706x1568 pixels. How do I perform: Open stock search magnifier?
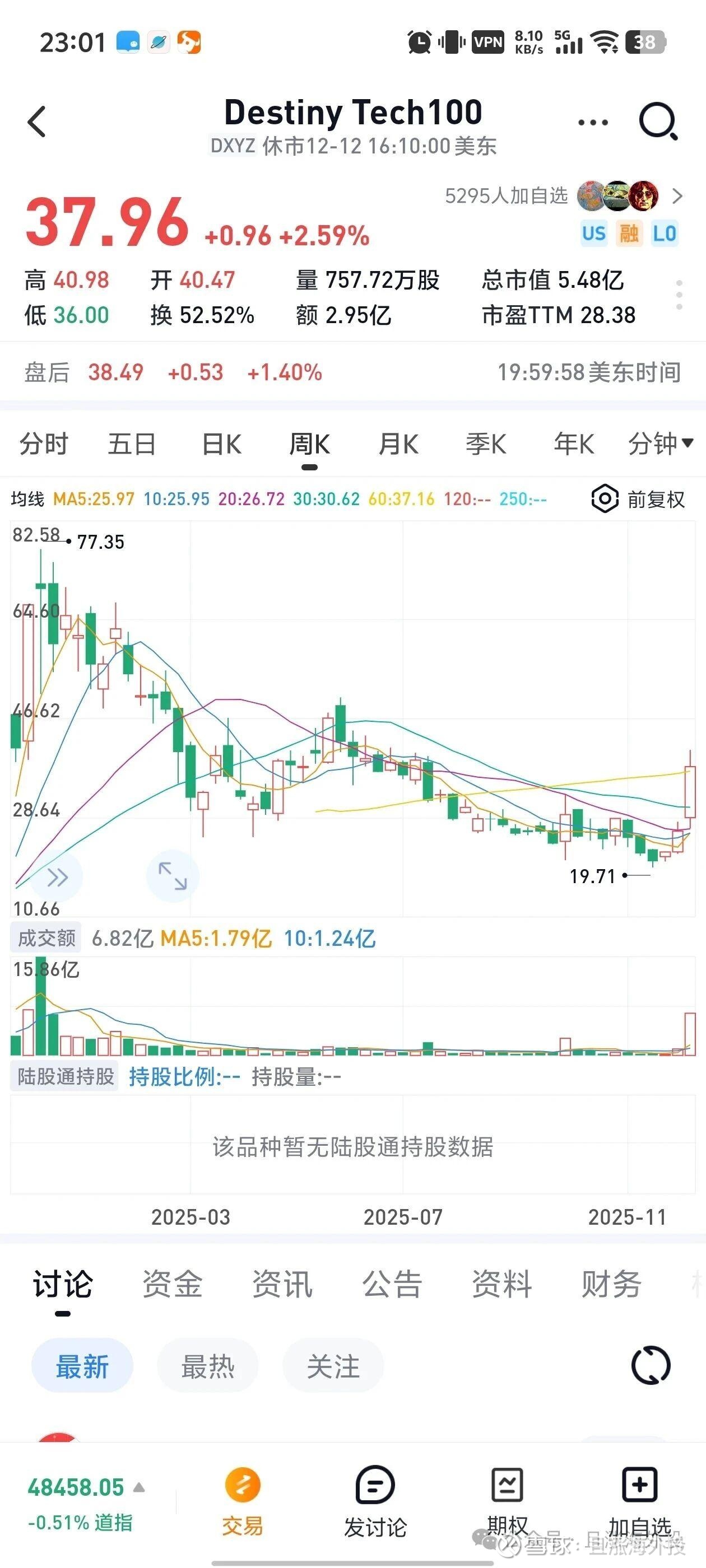[658, 121]
